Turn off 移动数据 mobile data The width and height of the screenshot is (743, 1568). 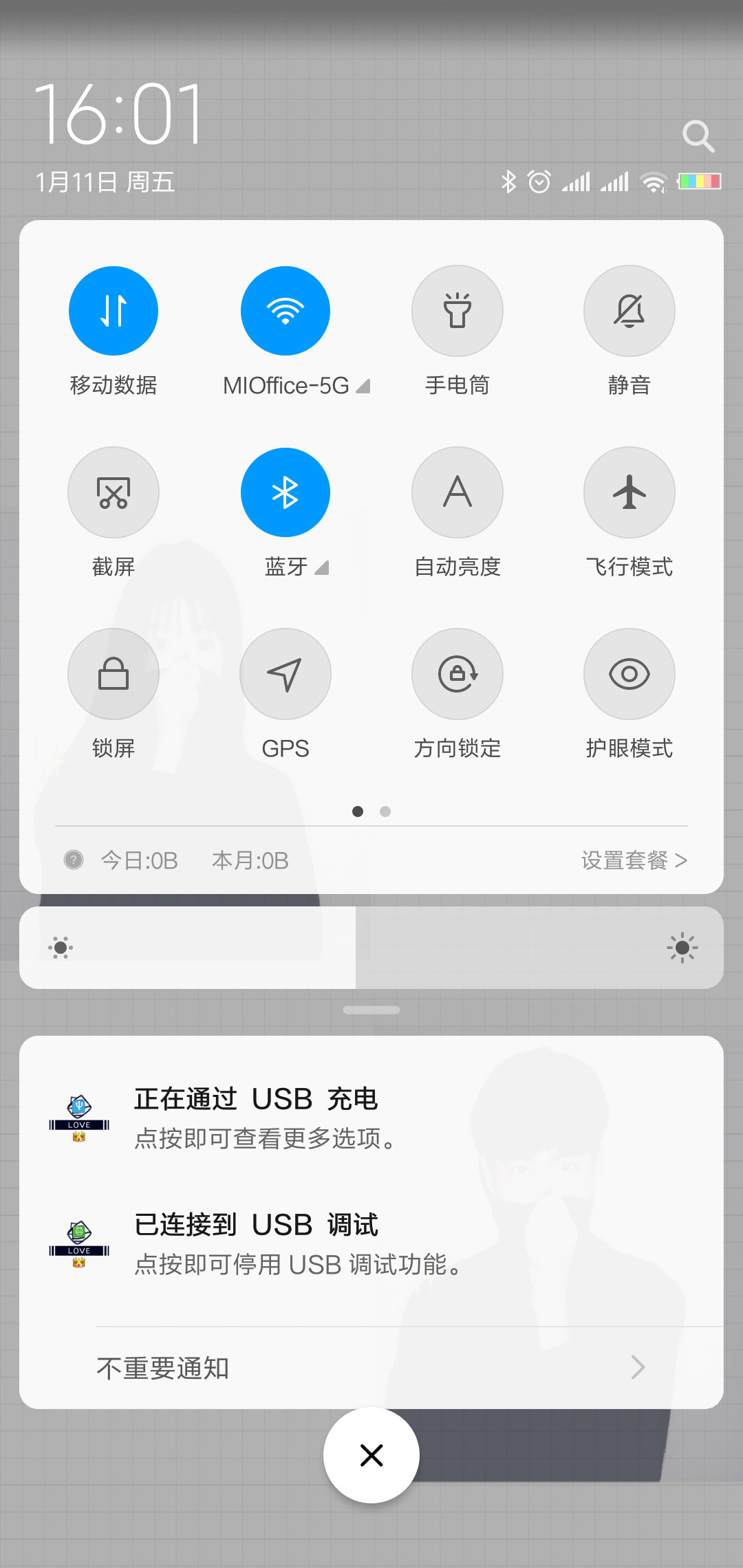pos(114,311)
